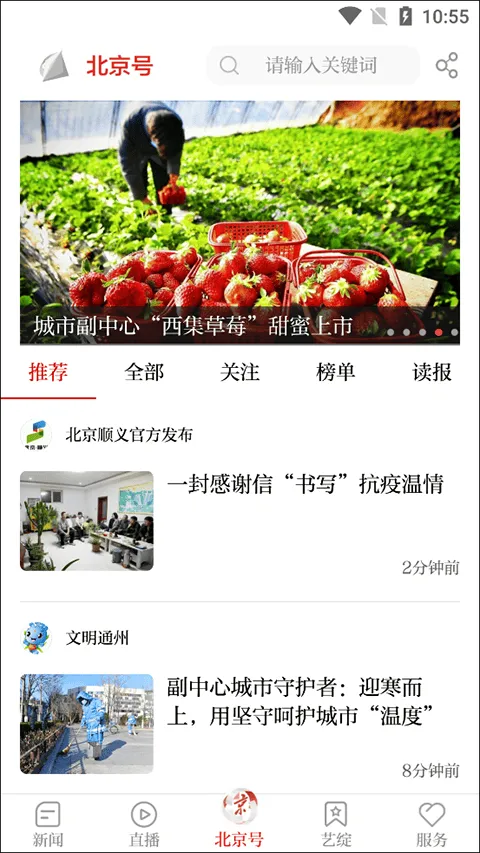The height and width of the screenshot is (853, 480).
Task: Select the 读报 tab
Action: point(432,373)
